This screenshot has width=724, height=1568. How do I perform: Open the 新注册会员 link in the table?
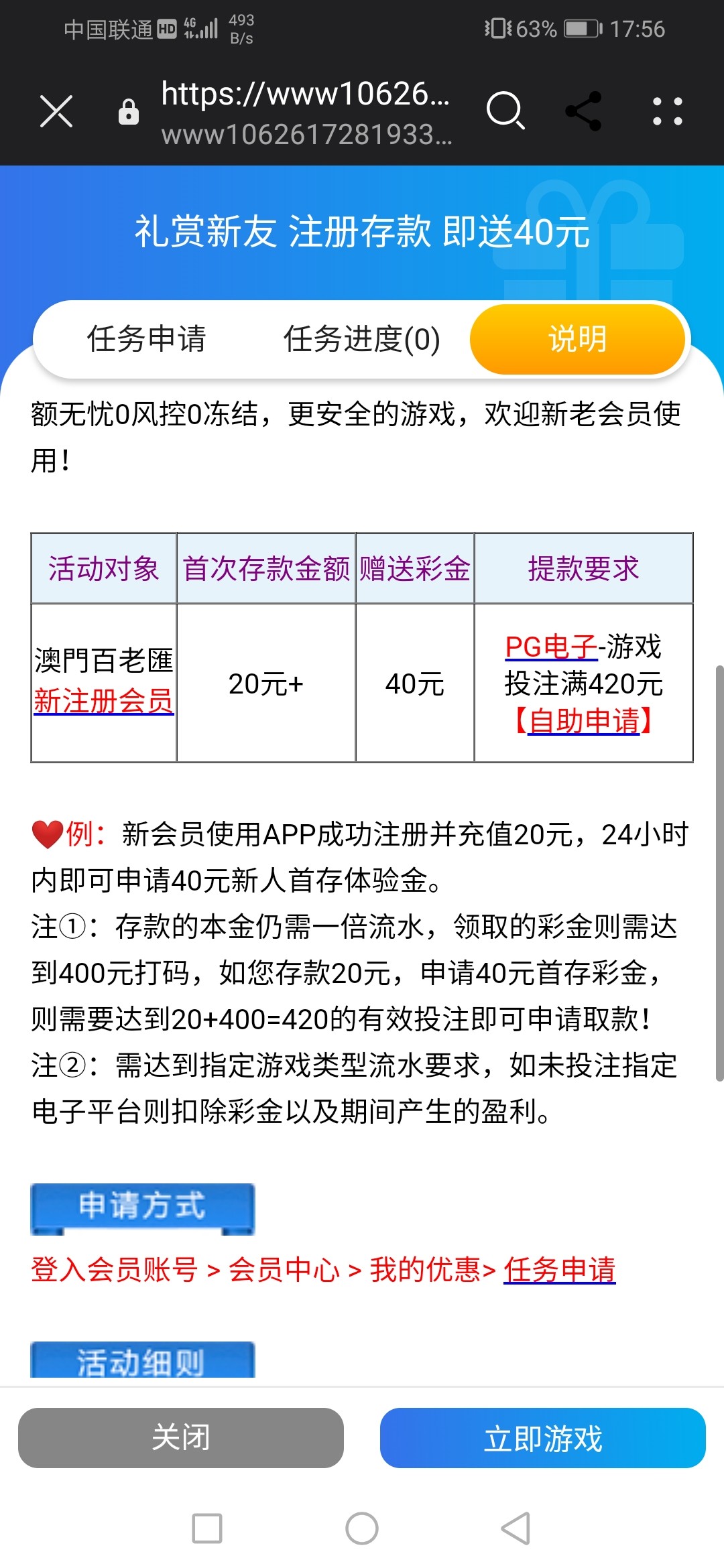(104, 702)
